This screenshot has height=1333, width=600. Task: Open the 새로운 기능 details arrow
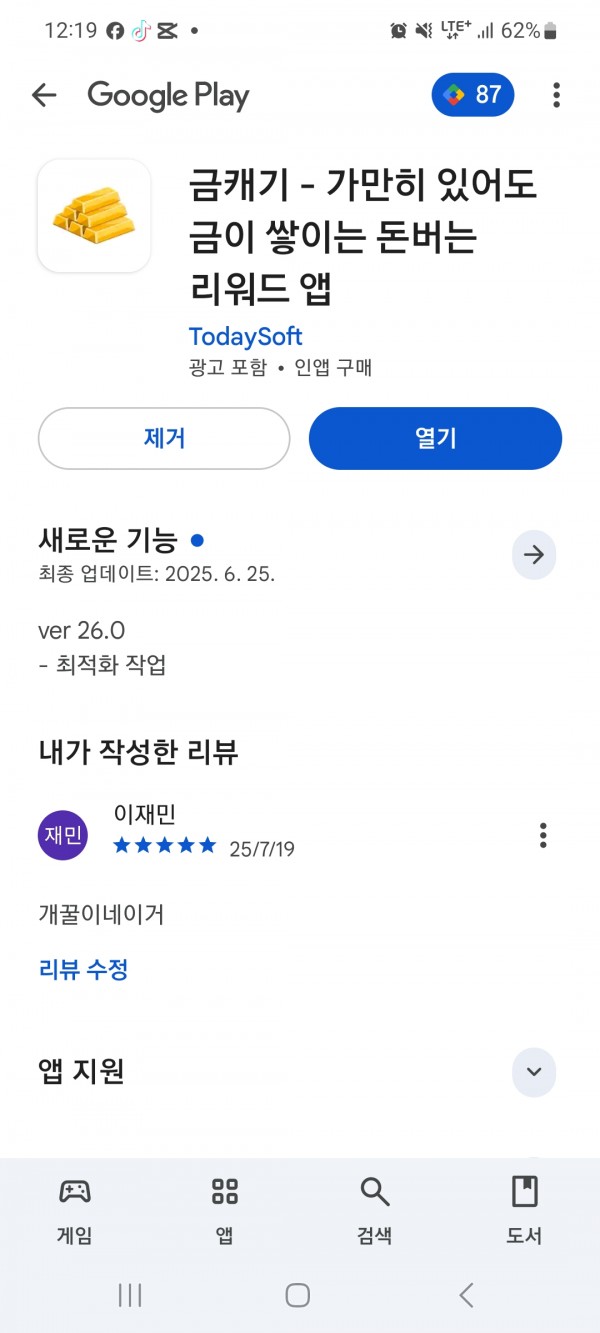click(534, 555)
